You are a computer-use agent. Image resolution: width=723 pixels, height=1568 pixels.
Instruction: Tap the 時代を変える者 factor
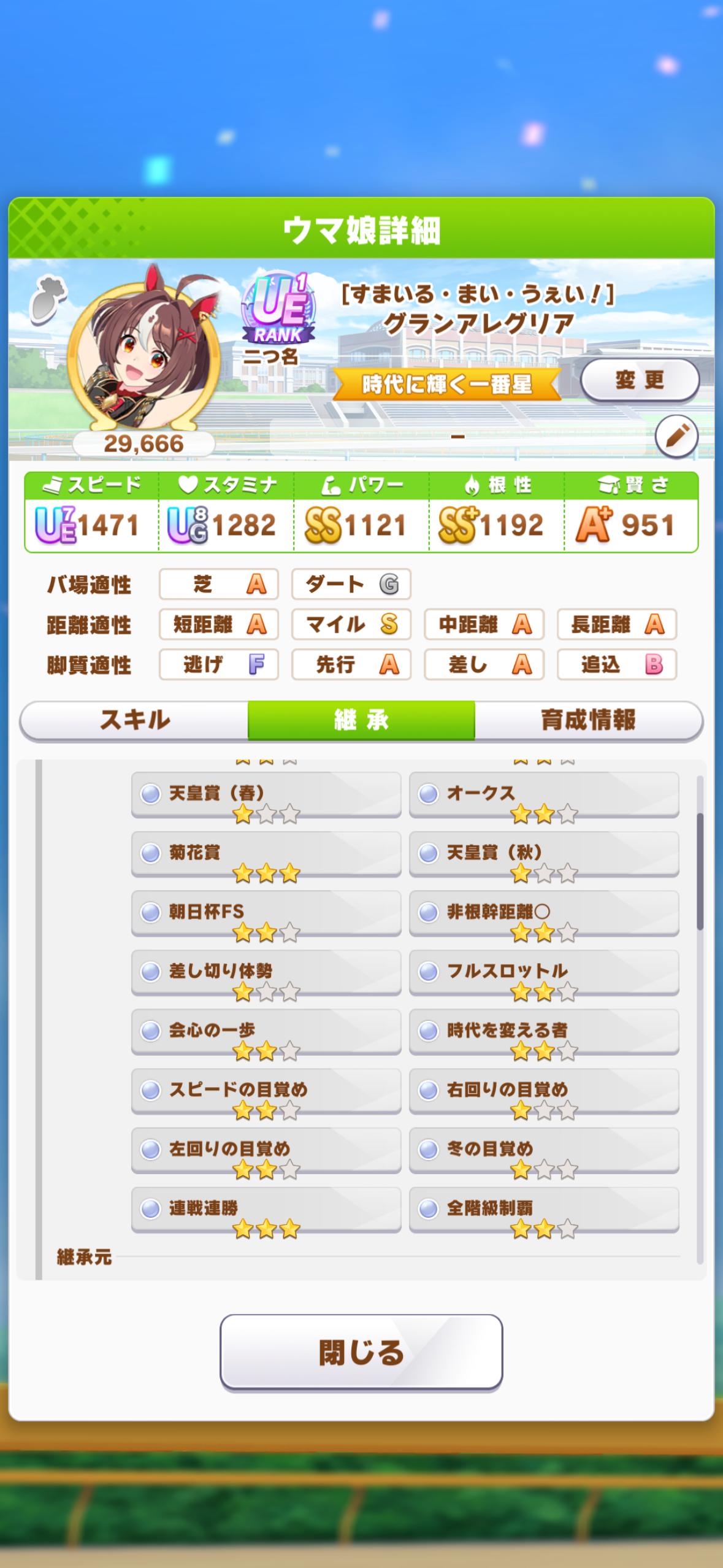pos(544,1031)
